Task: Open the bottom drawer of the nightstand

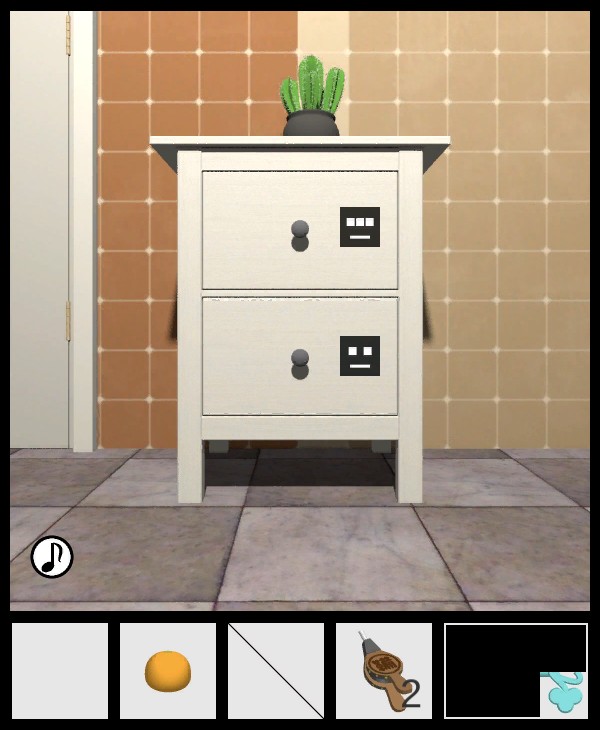Action: (x=299, y=357)
